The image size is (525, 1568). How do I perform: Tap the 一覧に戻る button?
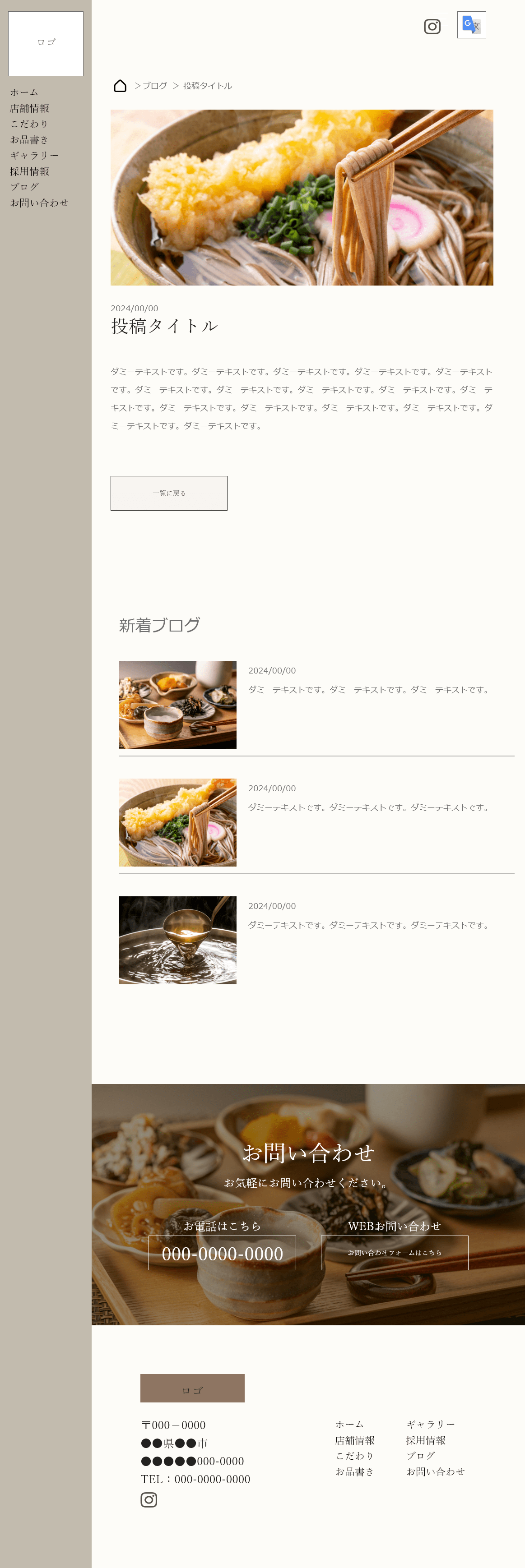click(169, 493)
